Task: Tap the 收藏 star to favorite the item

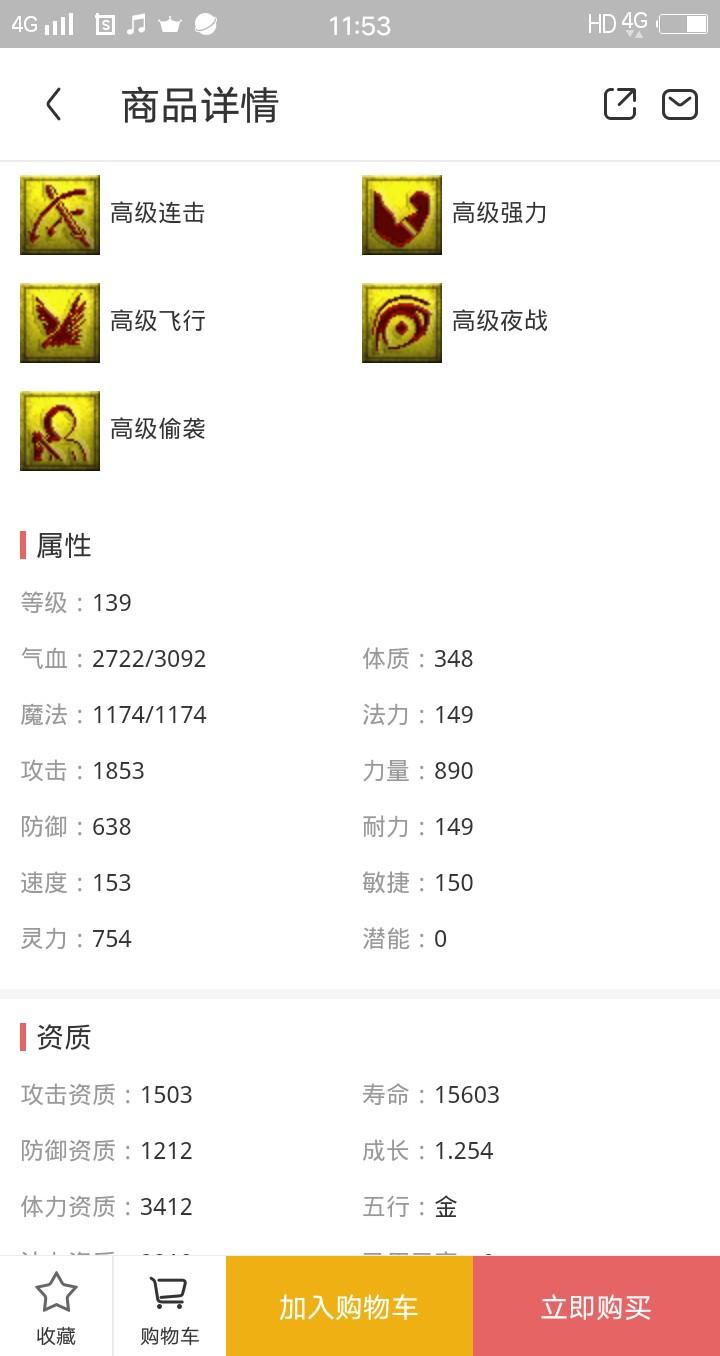Action: 56,1306
